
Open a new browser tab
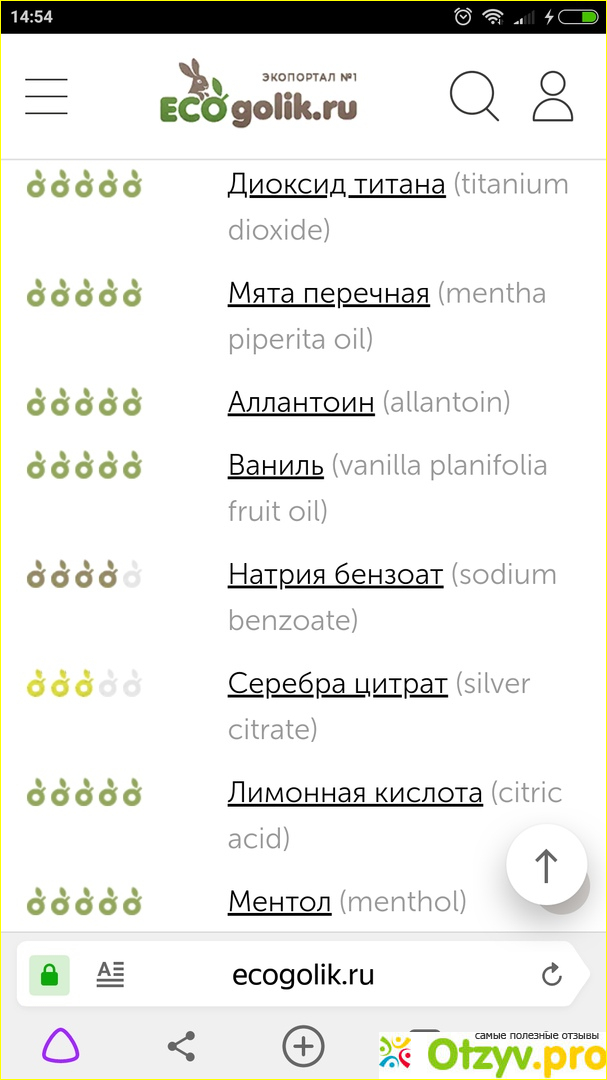click(303, 1047)
